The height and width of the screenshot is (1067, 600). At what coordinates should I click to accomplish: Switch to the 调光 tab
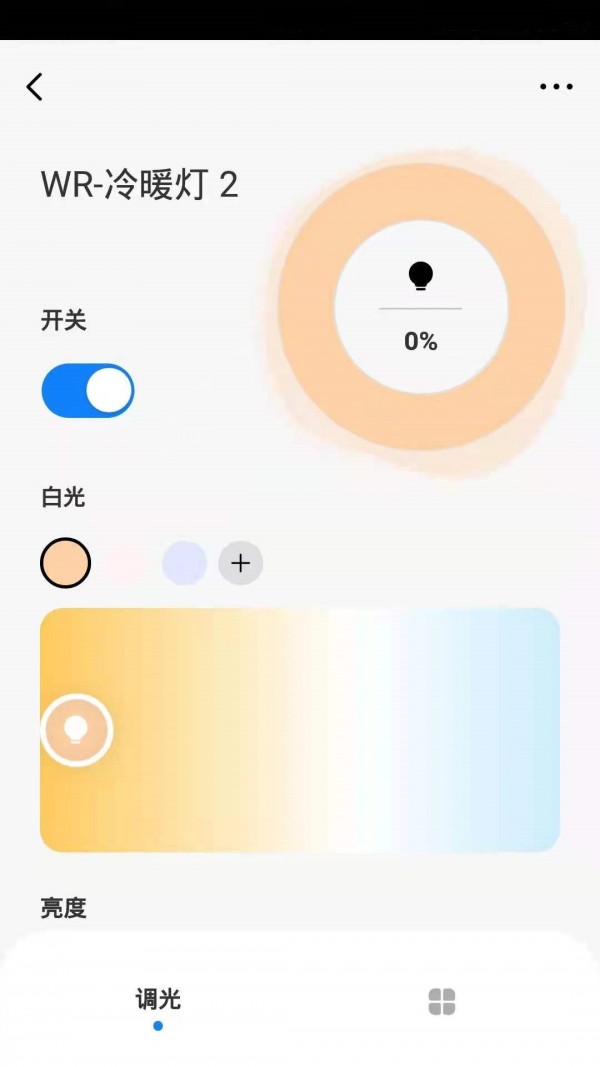click(158, 1000)
